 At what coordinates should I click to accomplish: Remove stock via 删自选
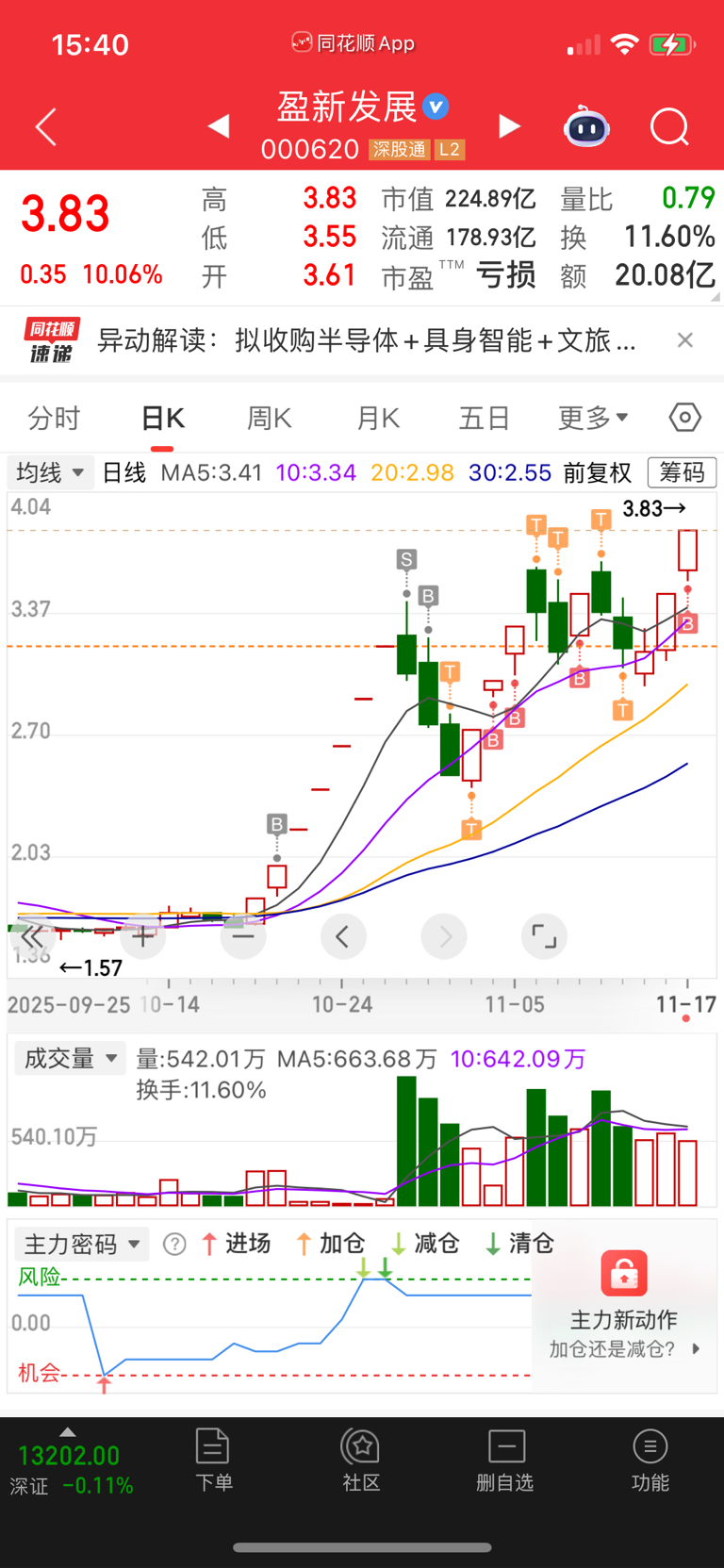505,1460
